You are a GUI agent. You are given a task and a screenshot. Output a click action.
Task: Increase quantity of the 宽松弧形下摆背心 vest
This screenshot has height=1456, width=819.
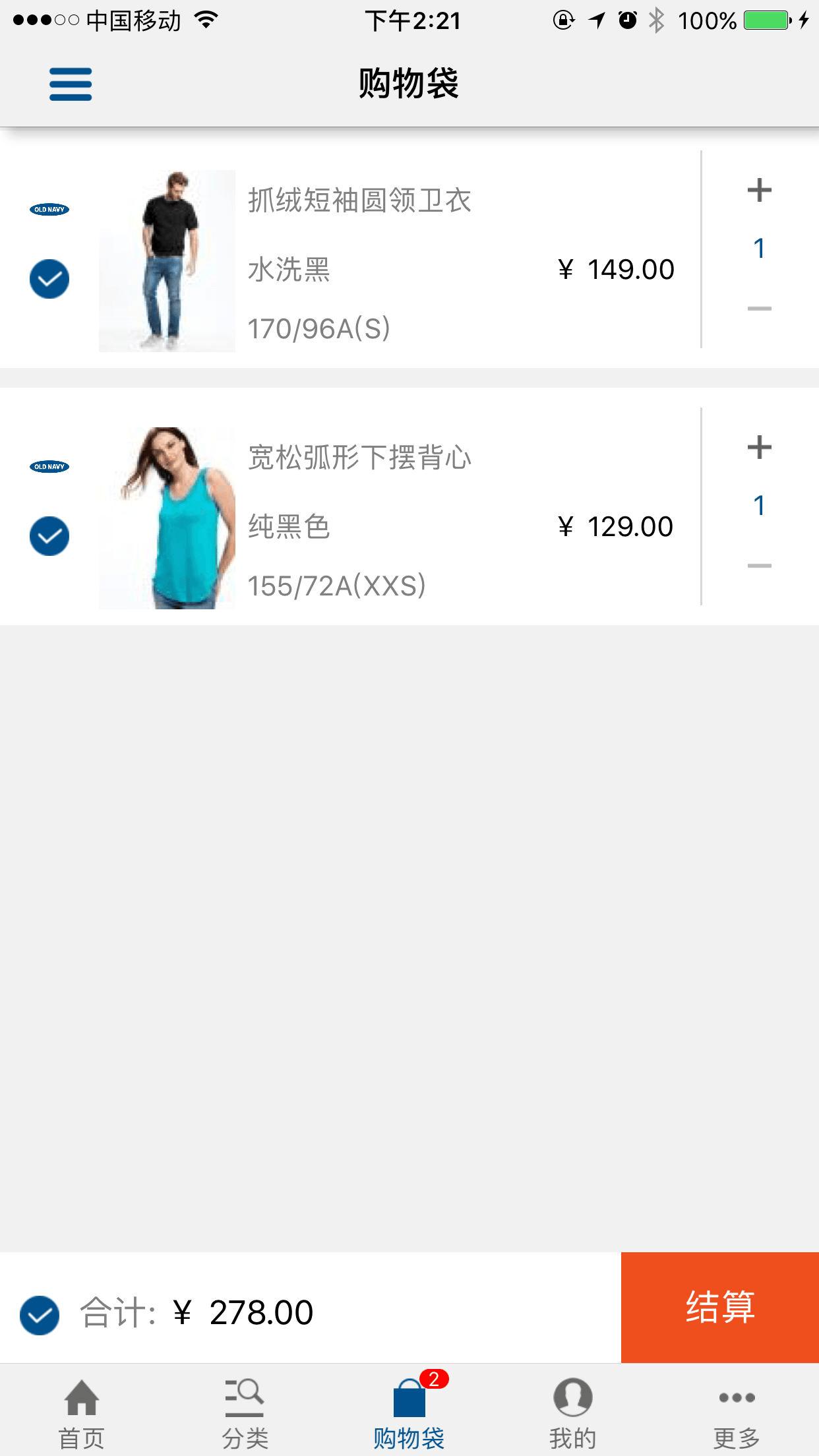coord(760,447)
